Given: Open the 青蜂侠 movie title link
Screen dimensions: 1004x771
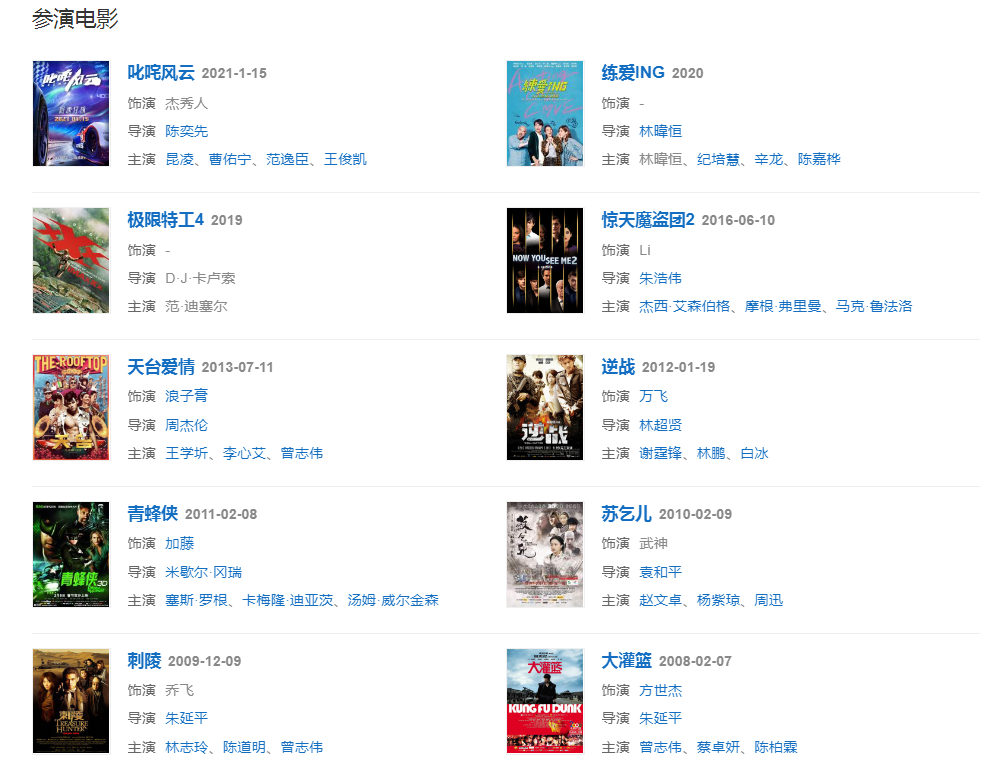Looking at the screenshot, I should tap(152, 513).
